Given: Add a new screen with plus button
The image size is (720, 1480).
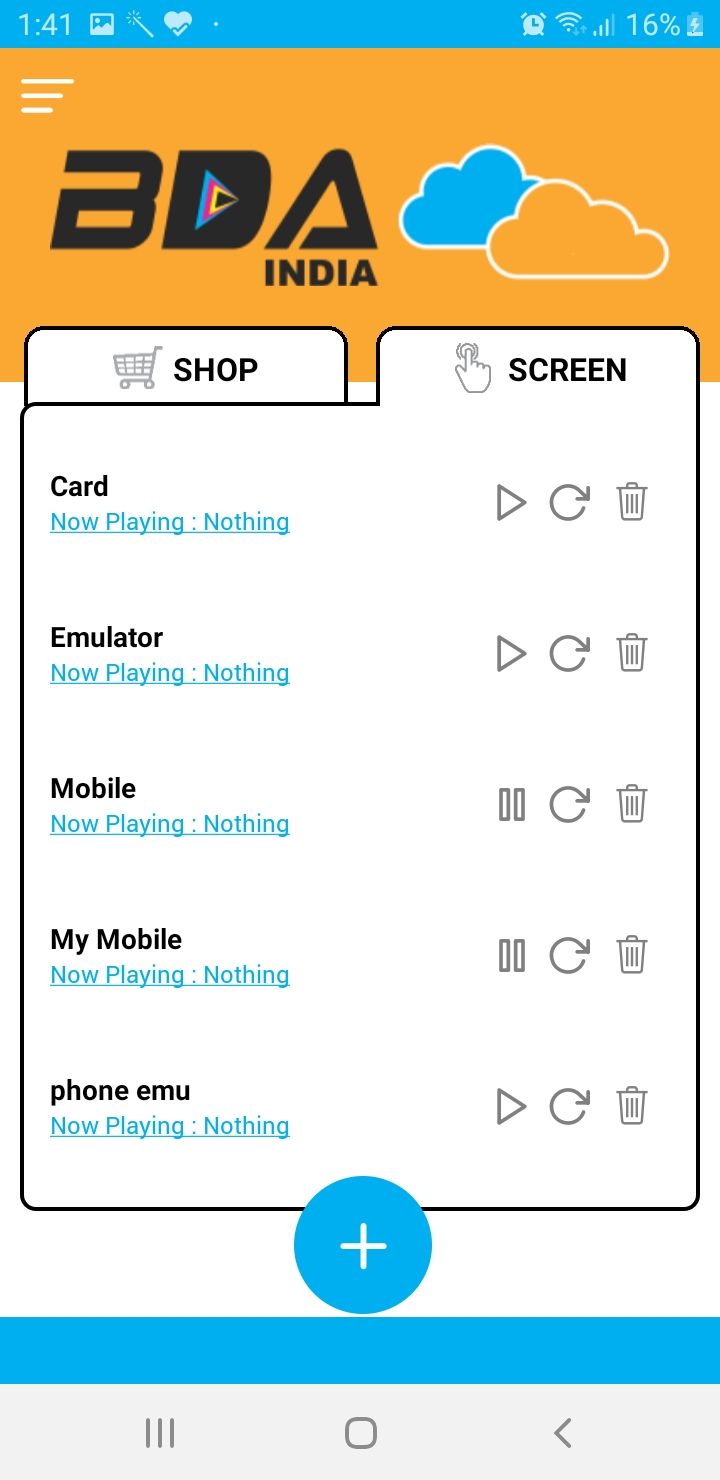Looking at the screenshot, I should click(x=363, y=1246).
